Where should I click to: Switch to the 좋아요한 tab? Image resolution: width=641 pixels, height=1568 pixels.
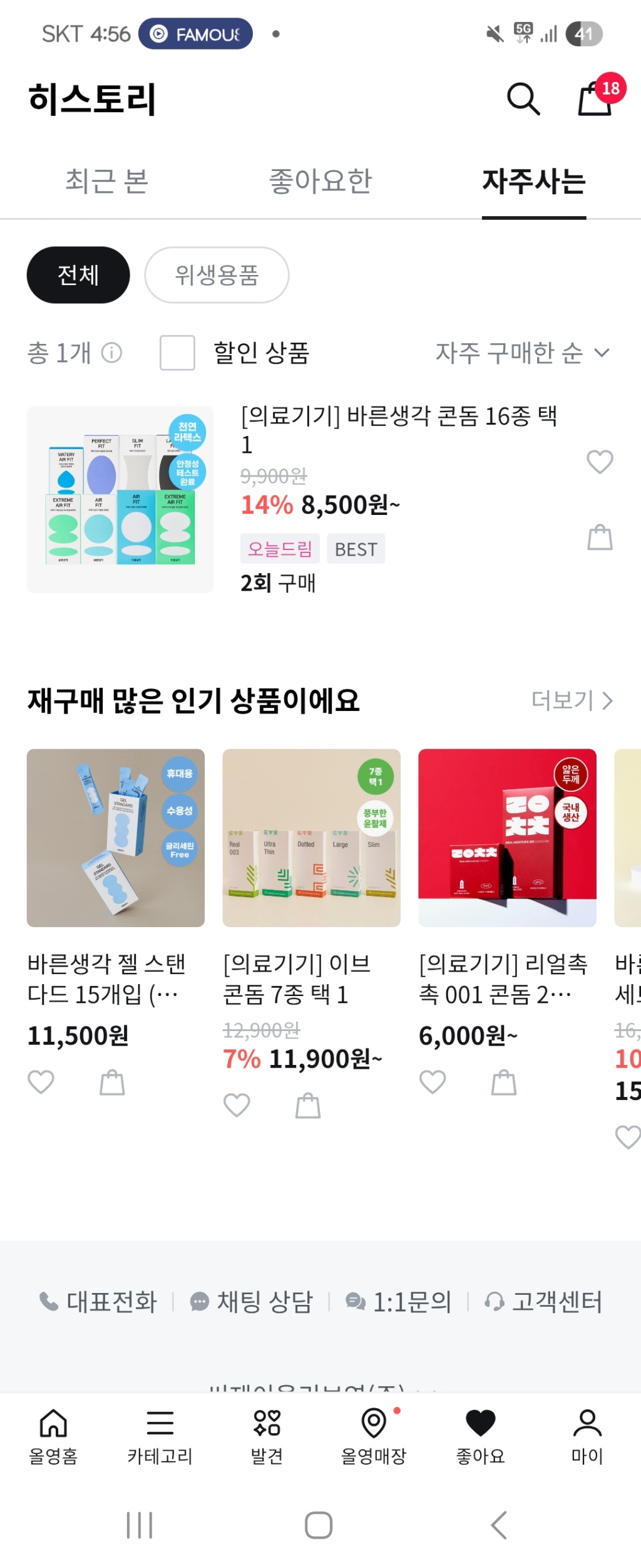(x=320, y=181)
